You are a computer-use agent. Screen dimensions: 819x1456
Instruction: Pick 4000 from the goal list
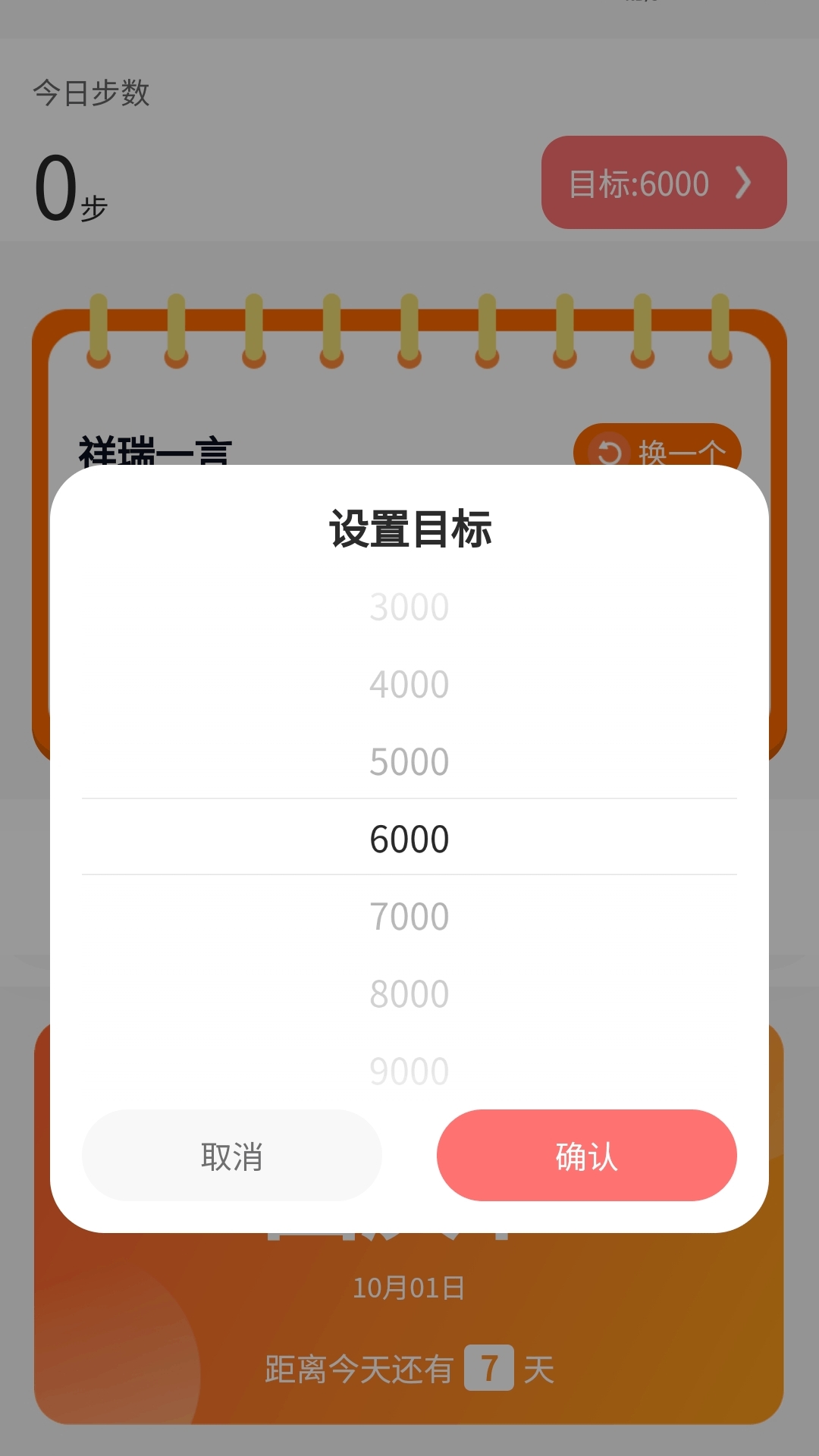tap(409, 683)
